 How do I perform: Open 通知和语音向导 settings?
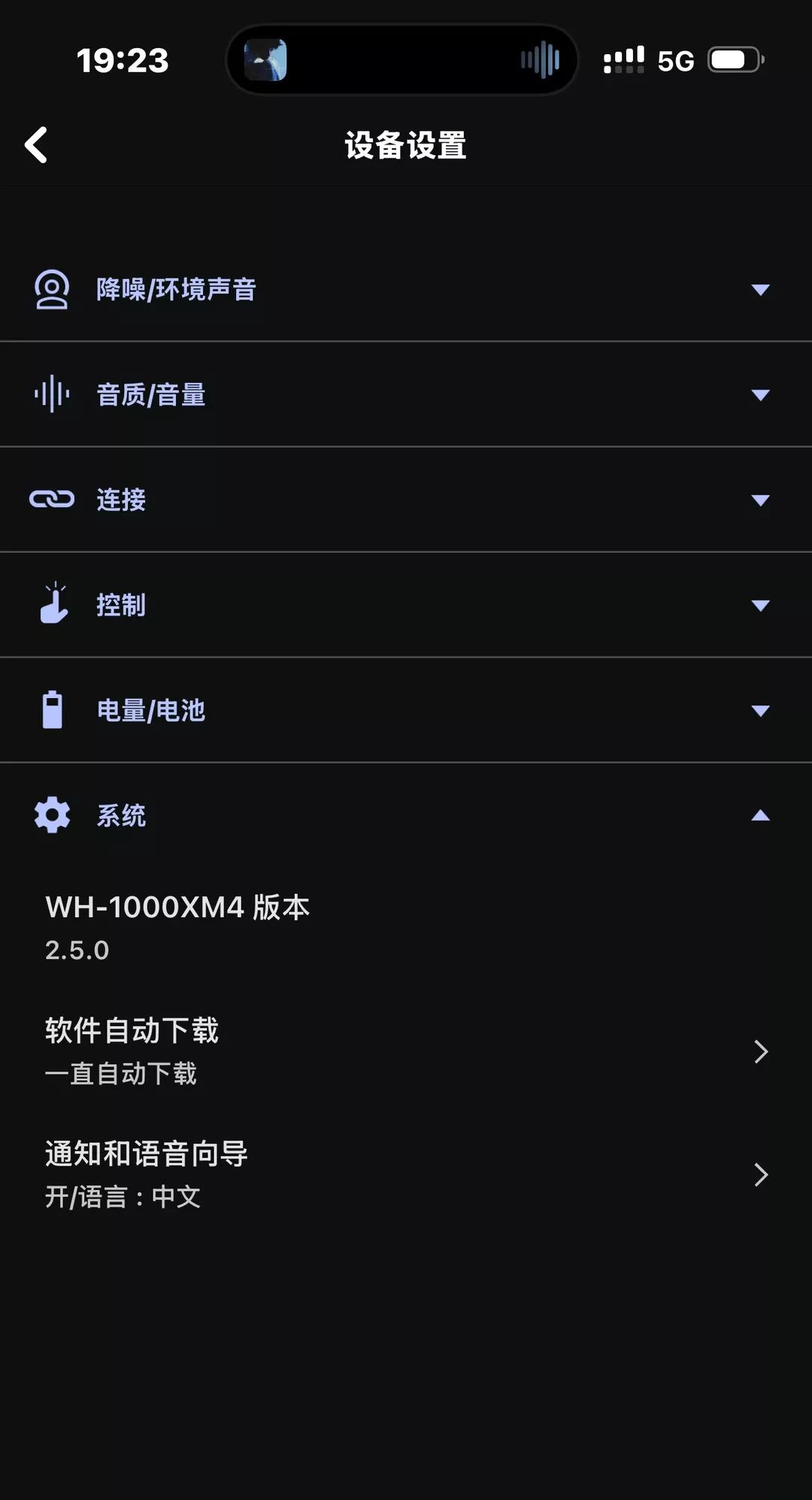[x=406, y=1174]
